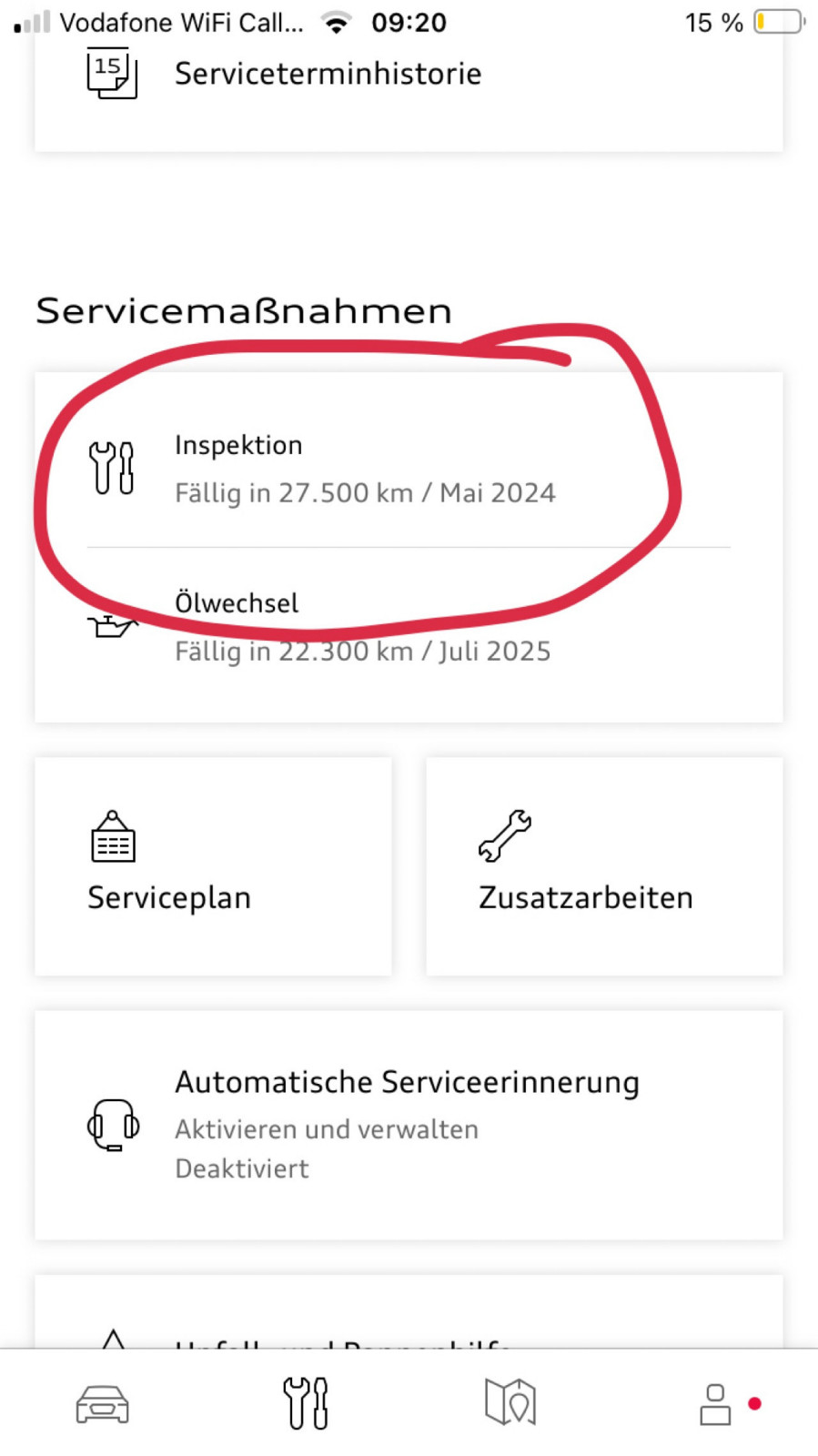Open the Serviceterminhistorie entry
This screenshot has height=1456, width=818.
(328, 75)
